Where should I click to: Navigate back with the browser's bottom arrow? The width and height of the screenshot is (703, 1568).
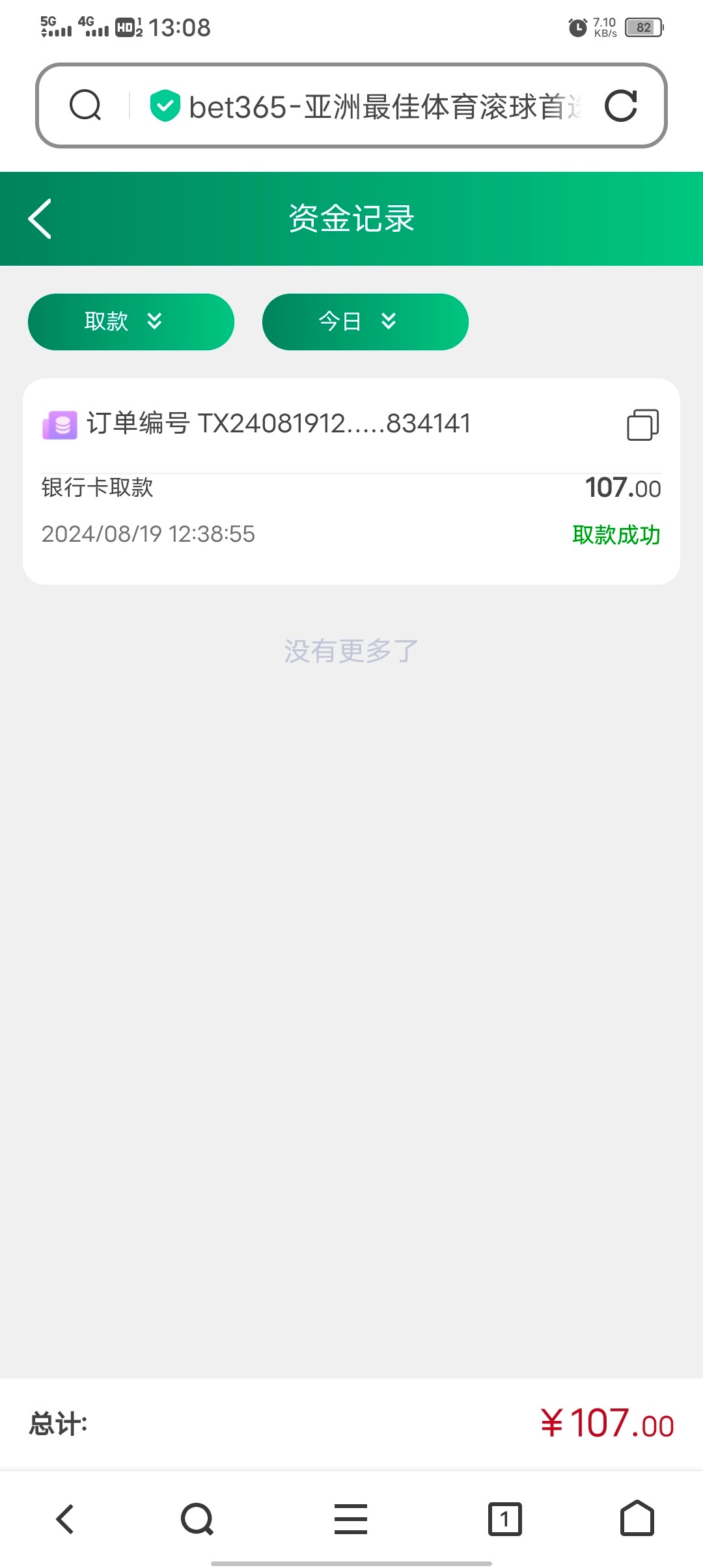point(65,1519)
